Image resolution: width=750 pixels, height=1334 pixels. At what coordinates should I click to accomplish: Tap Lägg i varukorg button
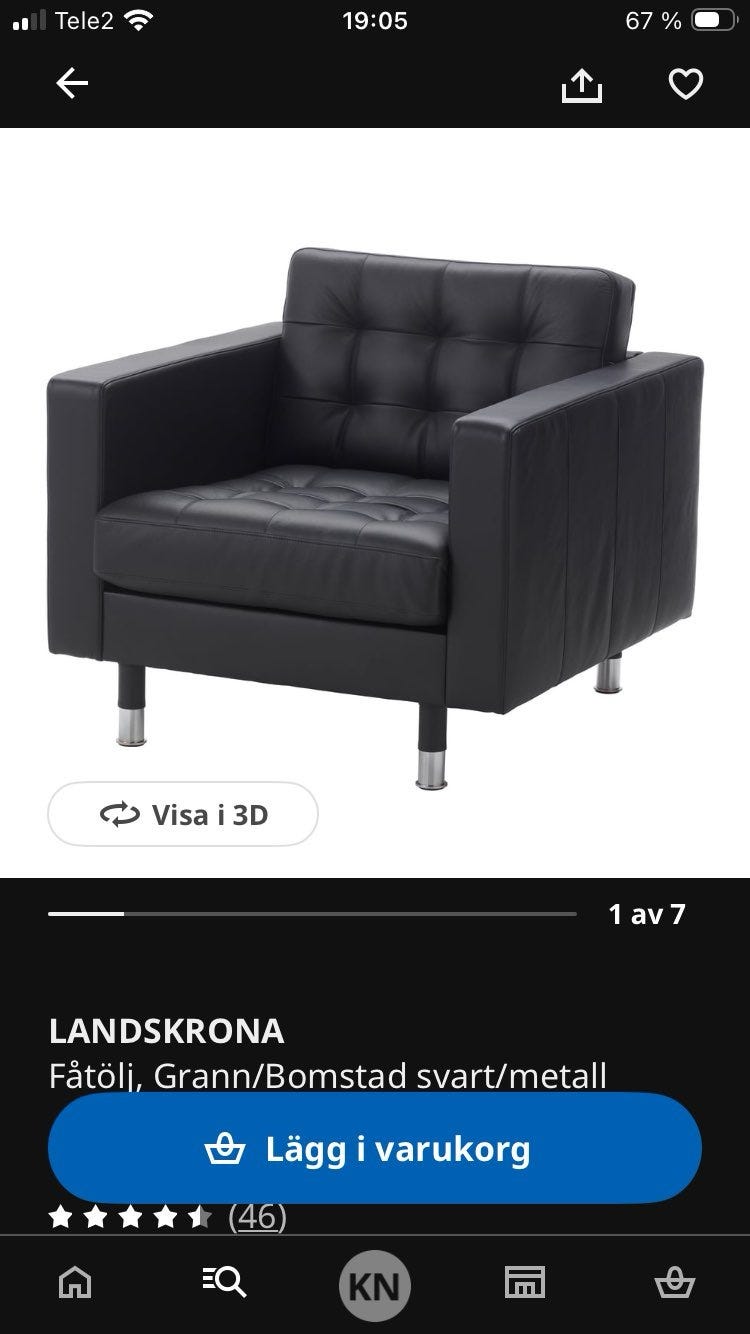tap(375, 1149)
